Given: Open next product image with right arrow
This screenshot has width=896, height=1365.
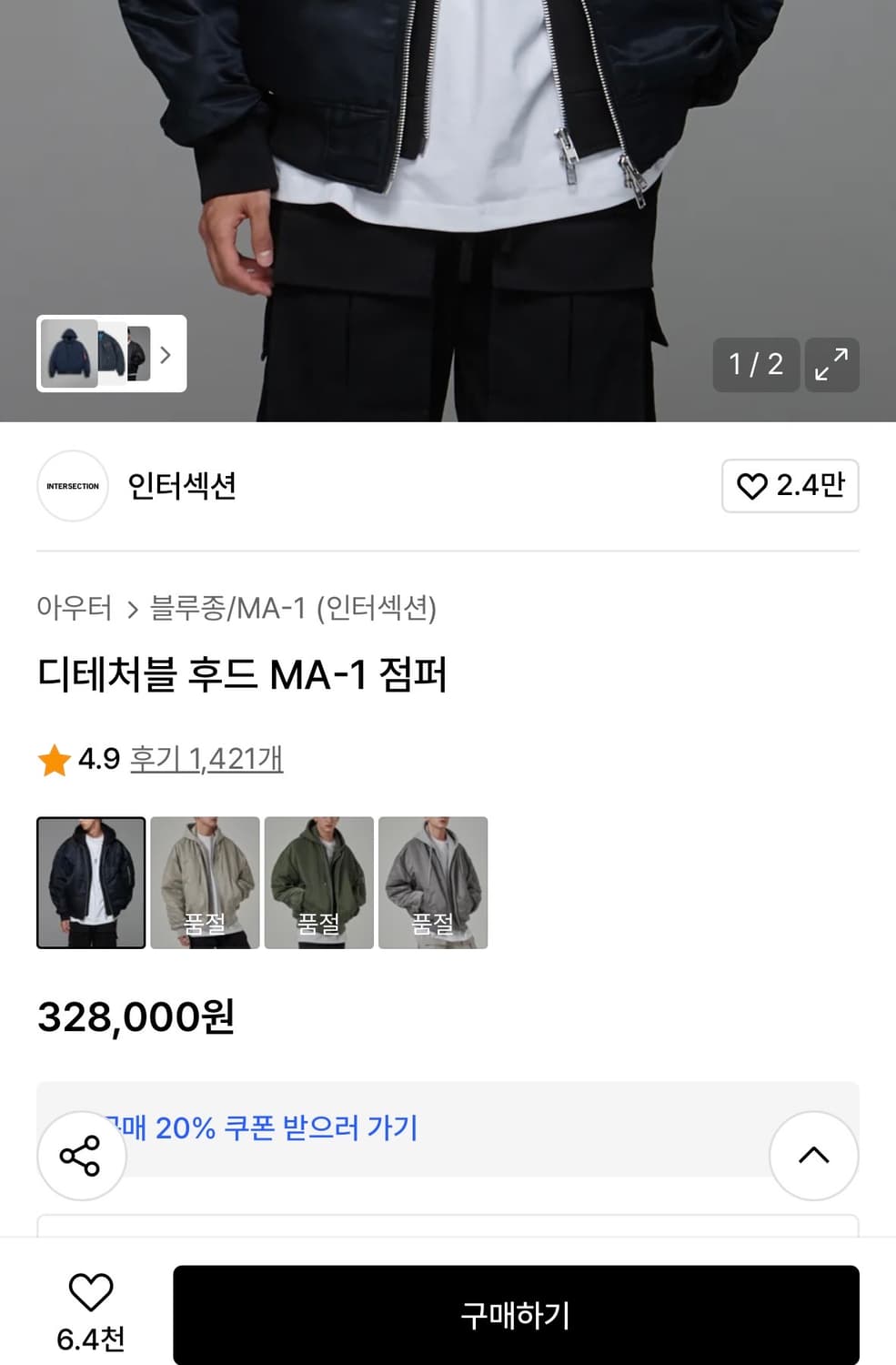Looking at the screenshot, I should tap(165, 355).
